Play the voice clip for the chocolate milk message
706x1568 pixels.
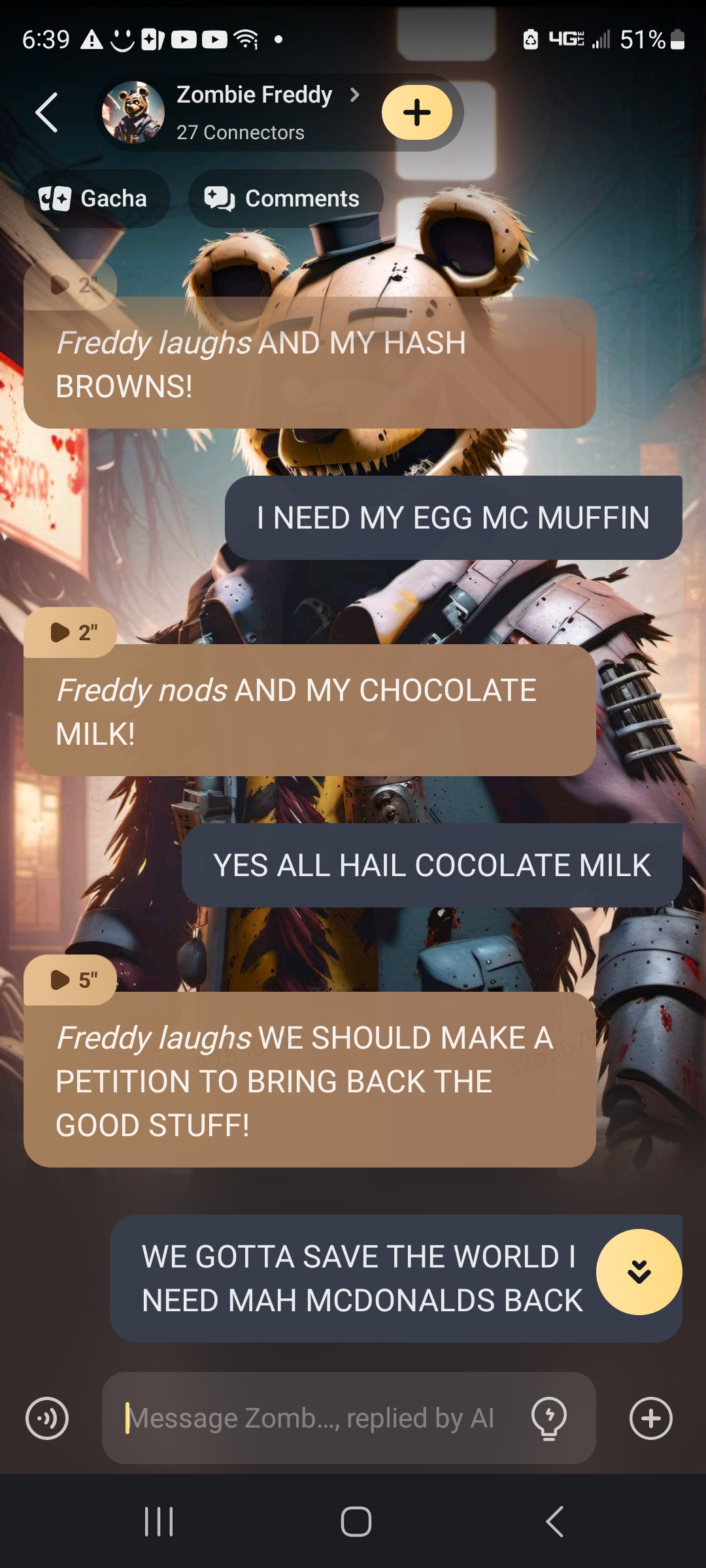pos(71,632)
